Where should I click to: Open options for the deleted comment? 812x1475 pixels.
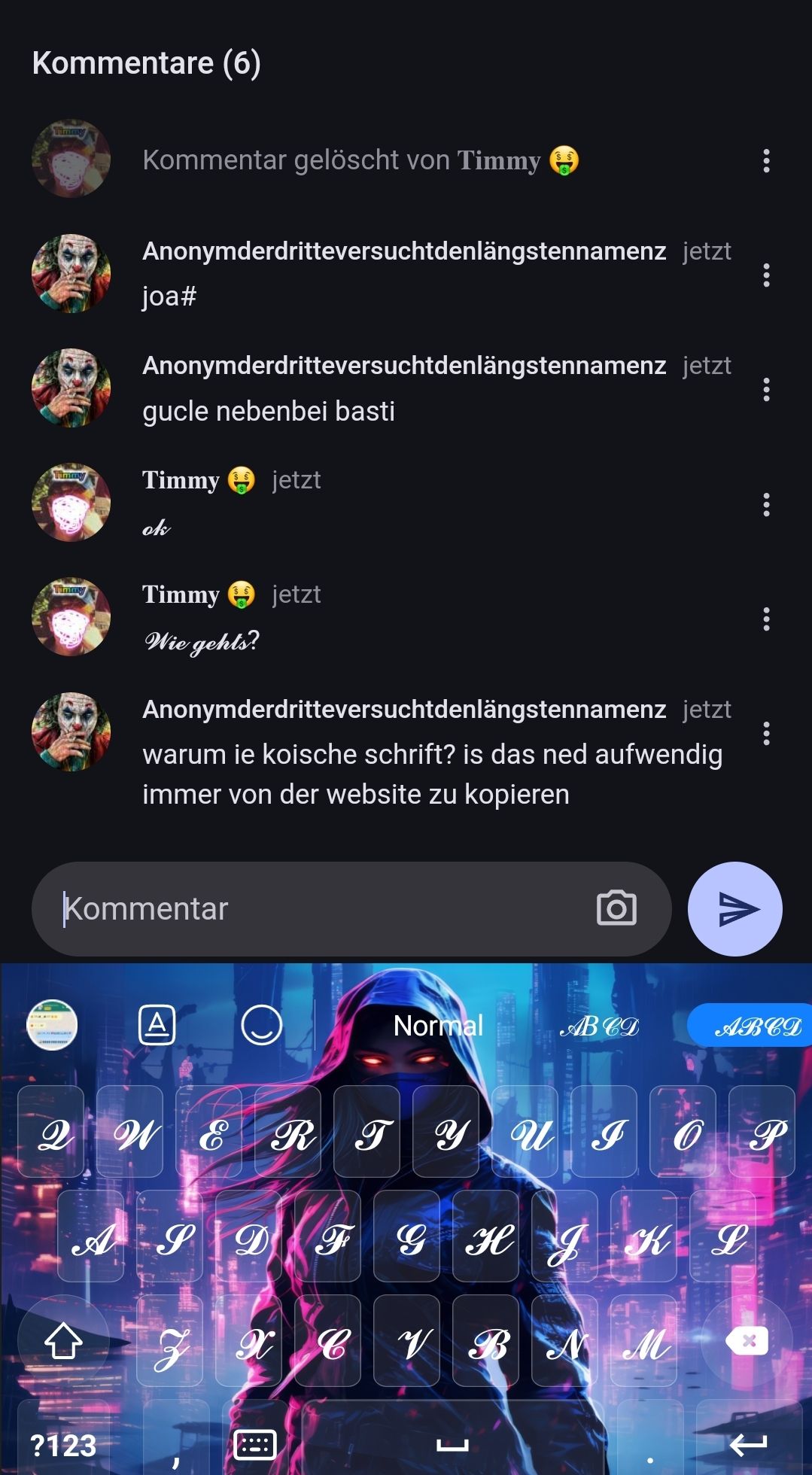[x=766, y=160]
